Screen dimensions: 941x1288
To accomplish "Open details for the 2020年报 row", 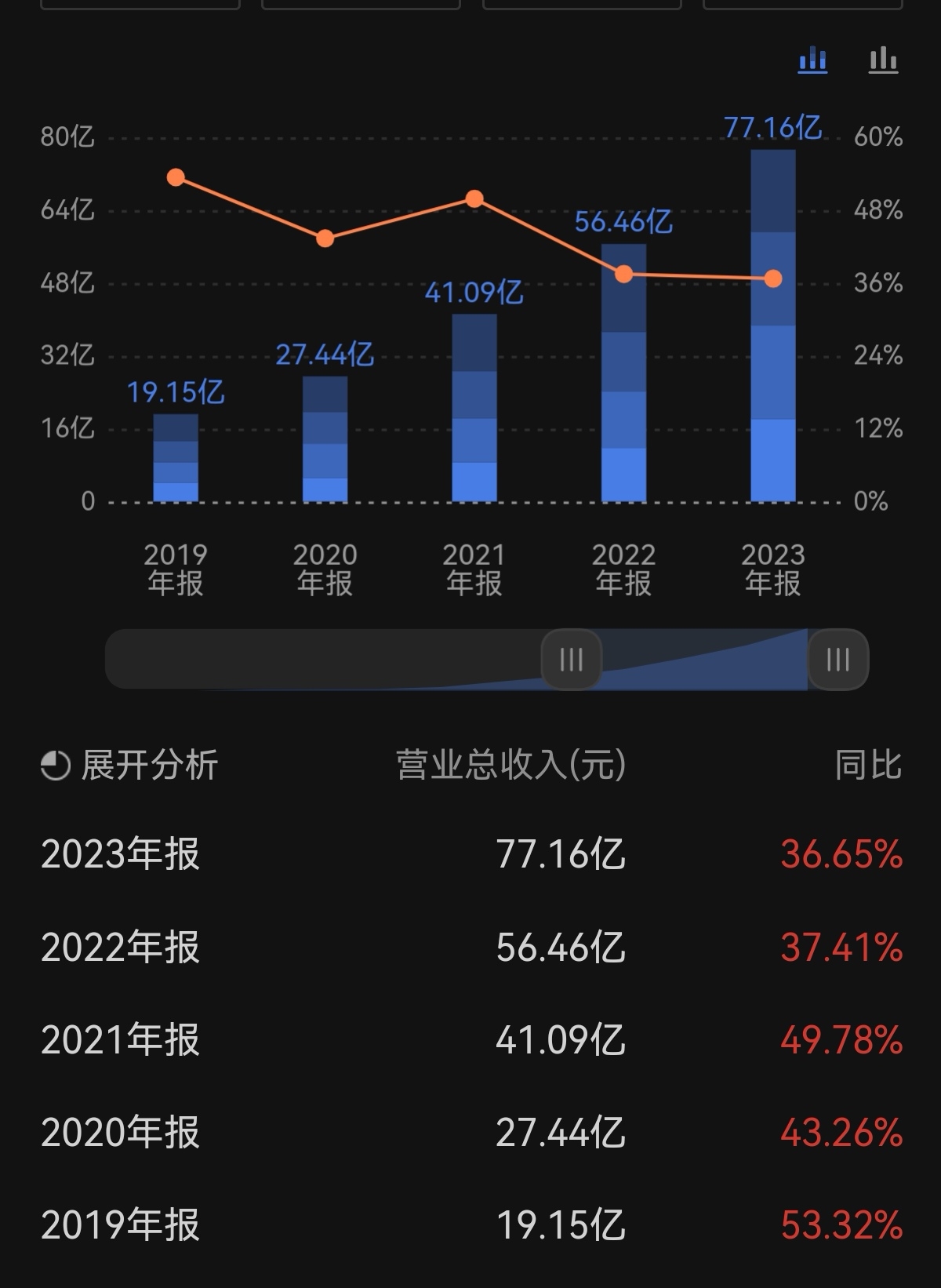I will pyautogui.click(x=470, y=1133).
